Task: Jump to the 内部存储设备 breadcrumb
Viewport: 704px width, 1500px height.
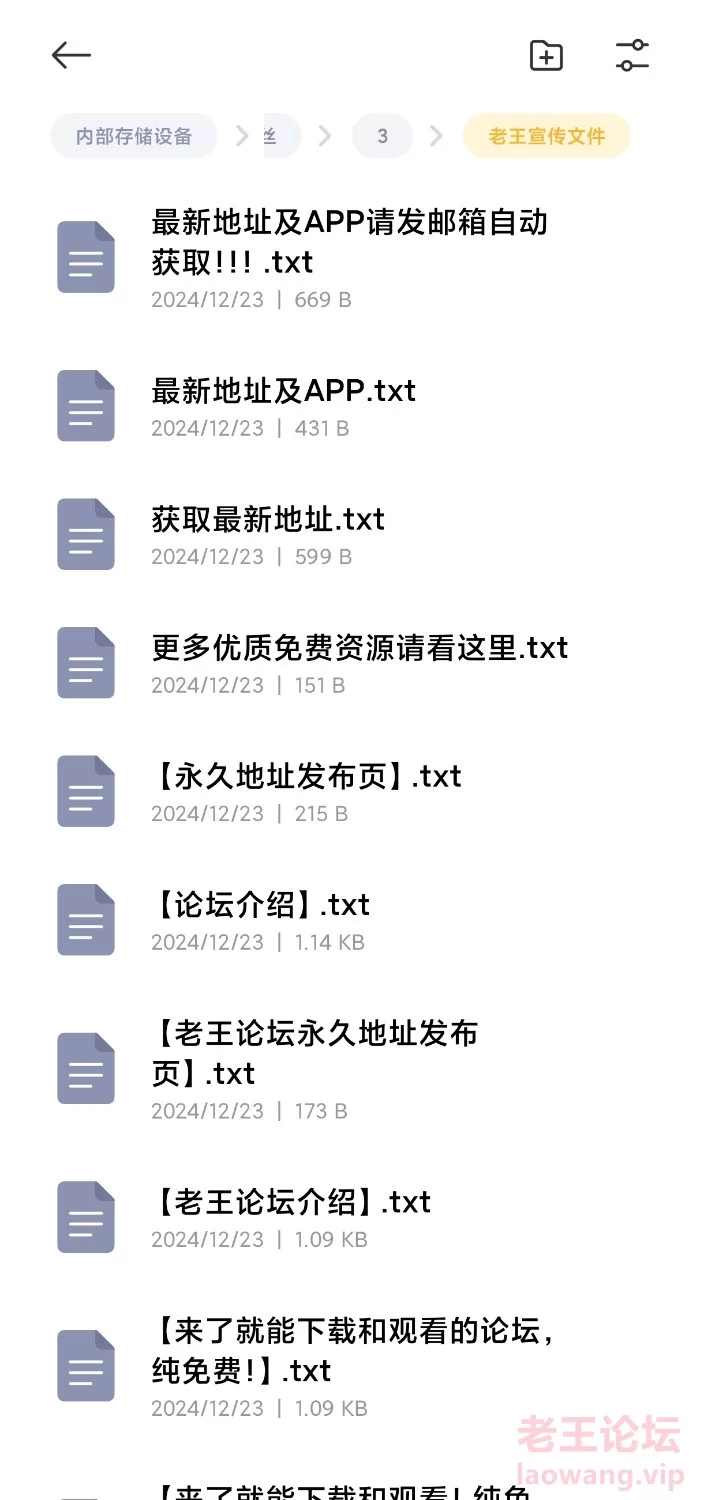Action: (x=134, y=136)
